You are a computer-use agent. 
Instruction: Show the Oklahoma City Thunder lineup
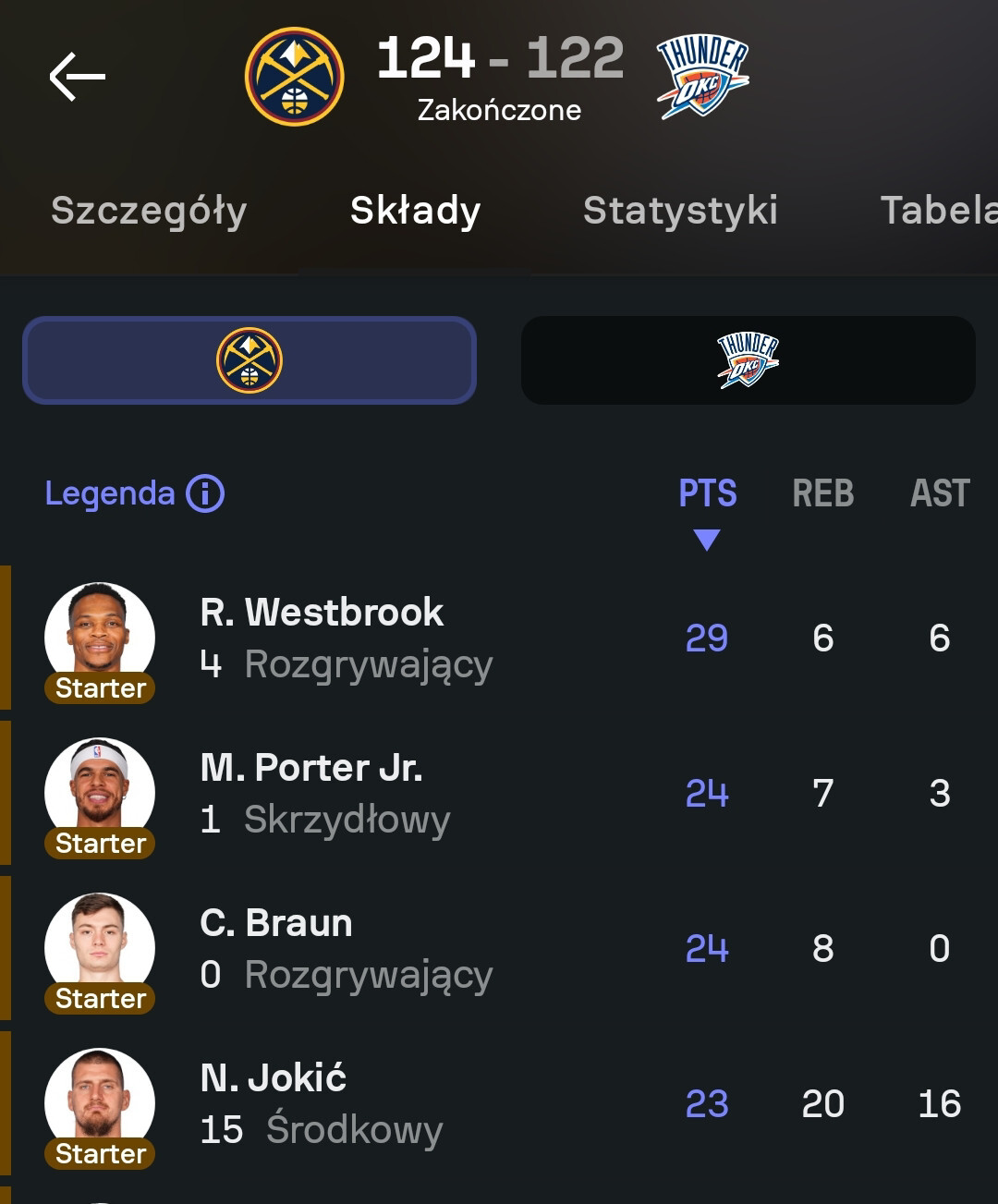tap(748, 360)
